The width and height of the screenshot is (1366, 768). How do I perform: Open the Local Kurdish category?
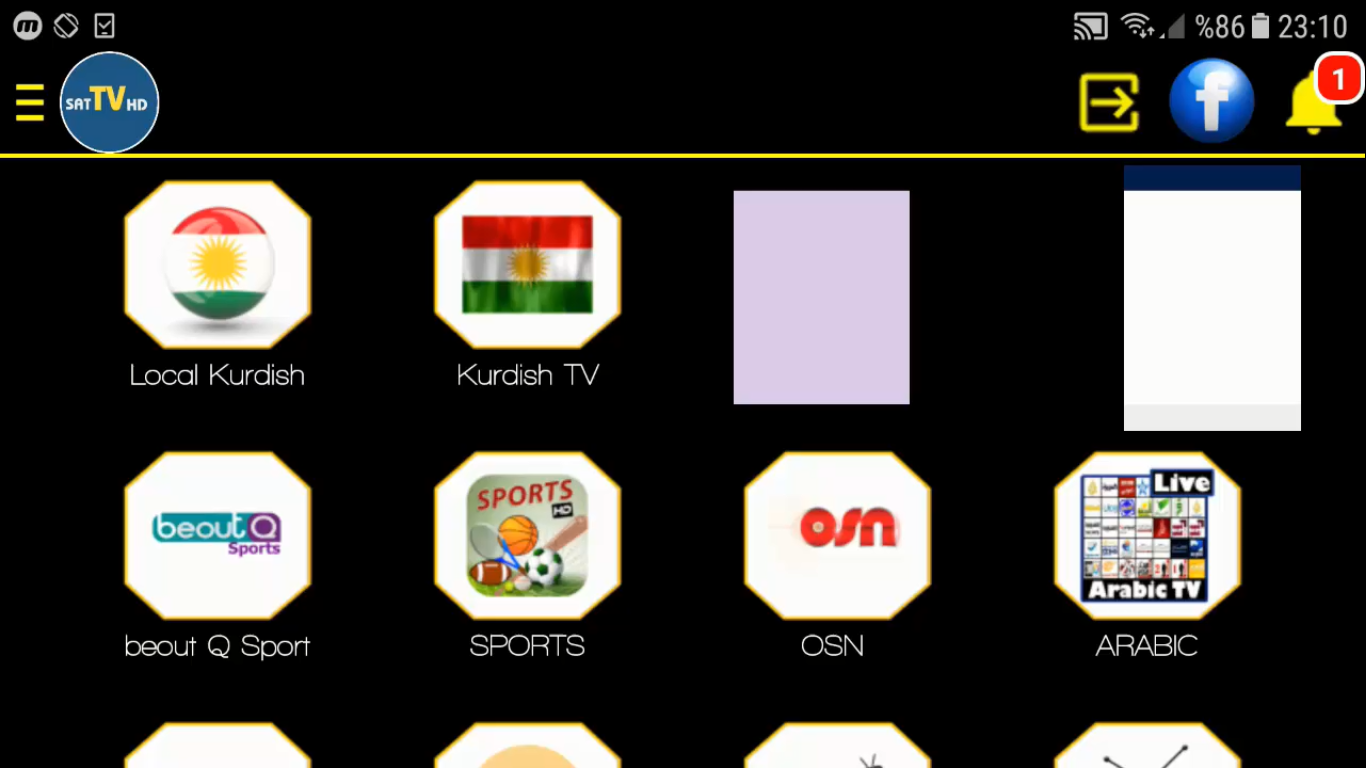pyautogui.click(x=217, y=265)
